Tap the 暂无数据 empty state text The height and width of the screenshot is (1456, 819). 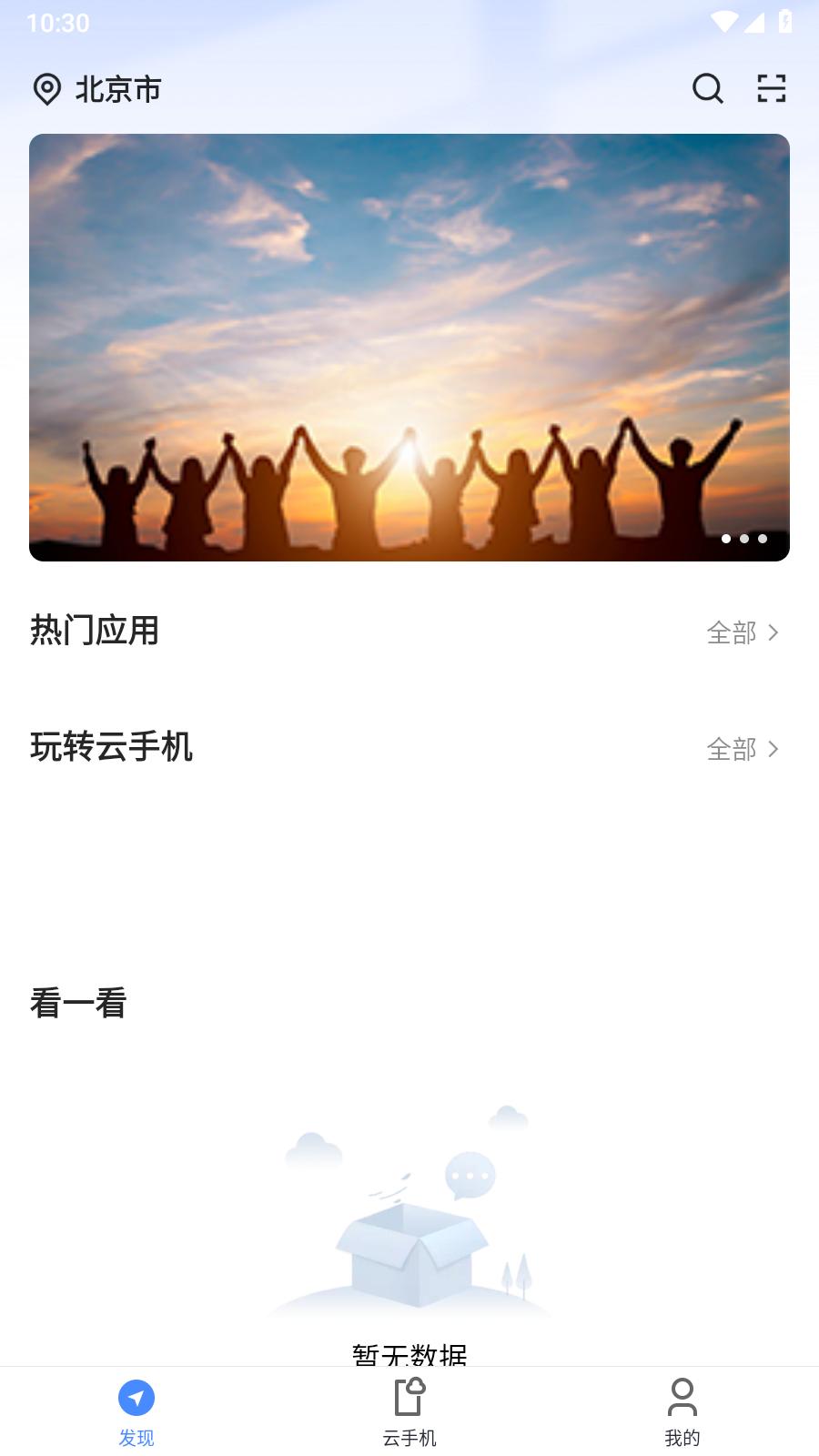click(409, 1354)
